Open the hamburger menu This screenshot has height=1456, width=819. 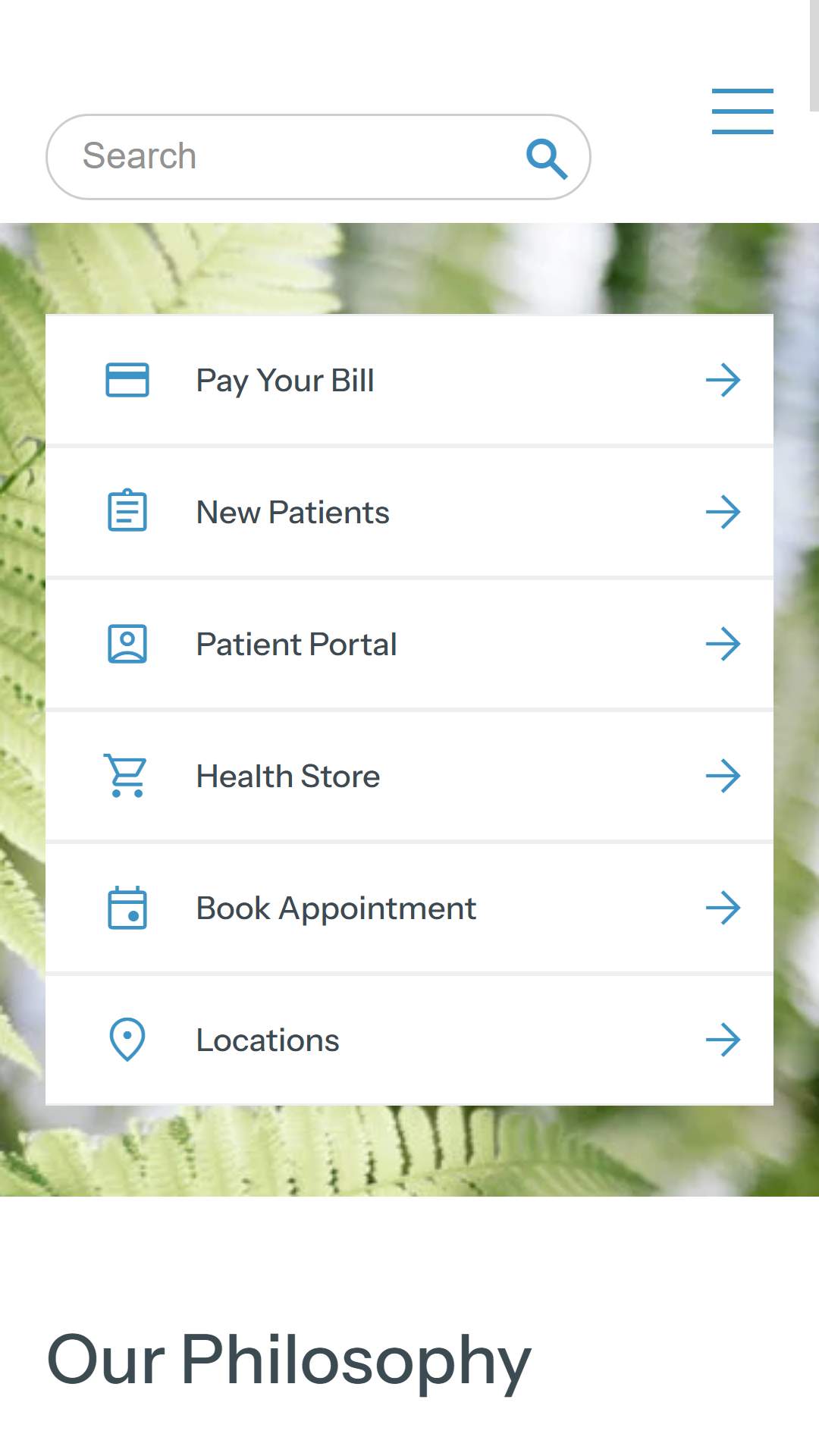(x=742, y=111)
